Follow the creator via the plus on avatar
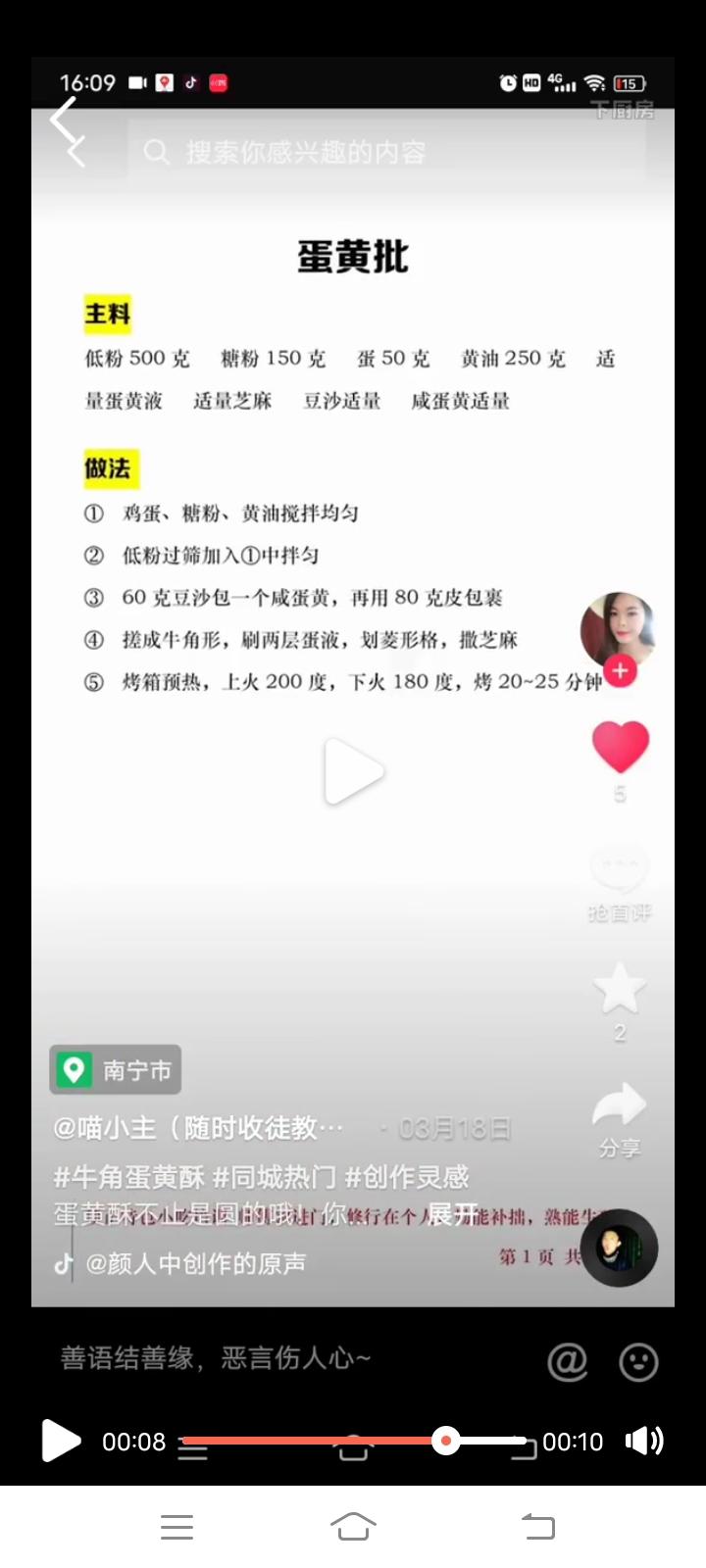706x1568 pixels. click(x=619, y=671)
